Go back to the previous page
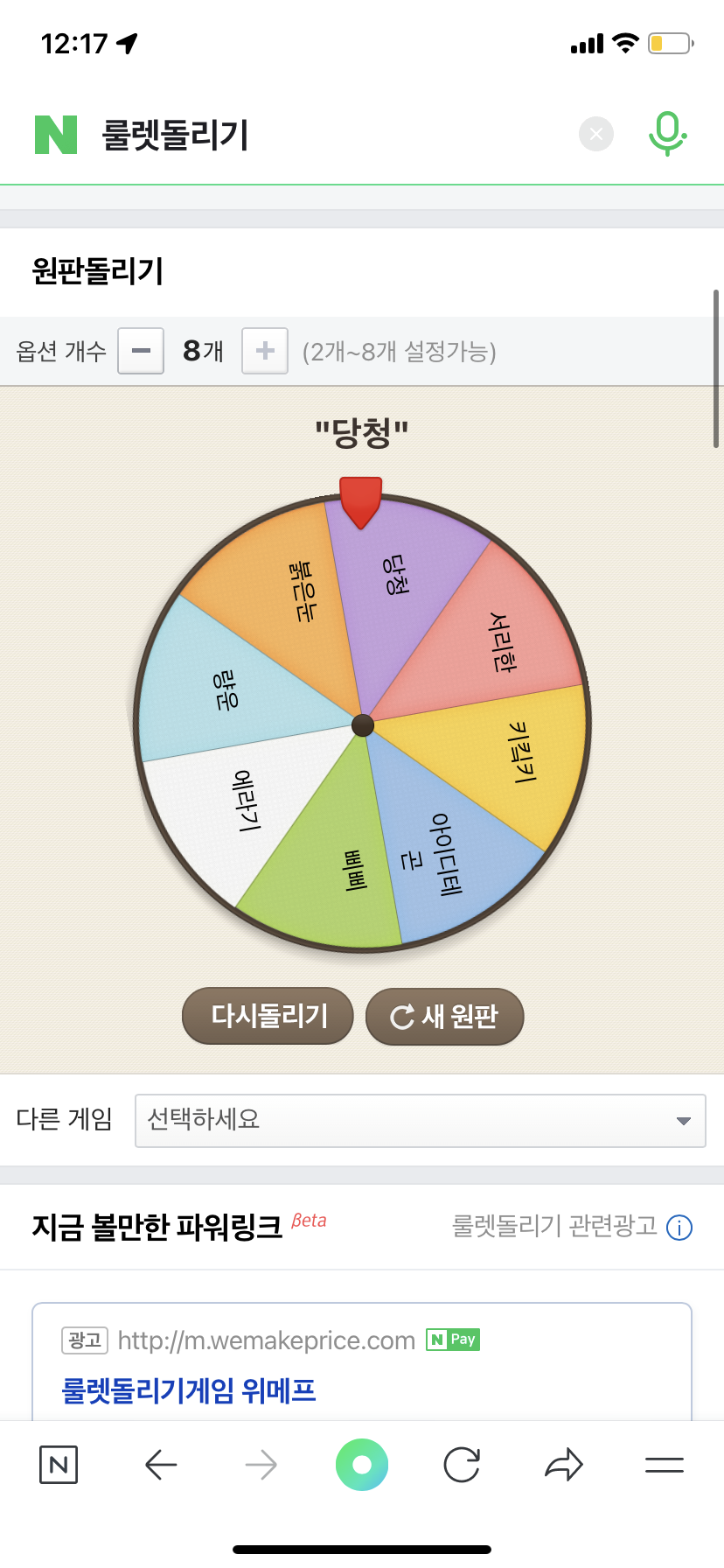Screen dimensions: 724x1568 pos(161,1465)
